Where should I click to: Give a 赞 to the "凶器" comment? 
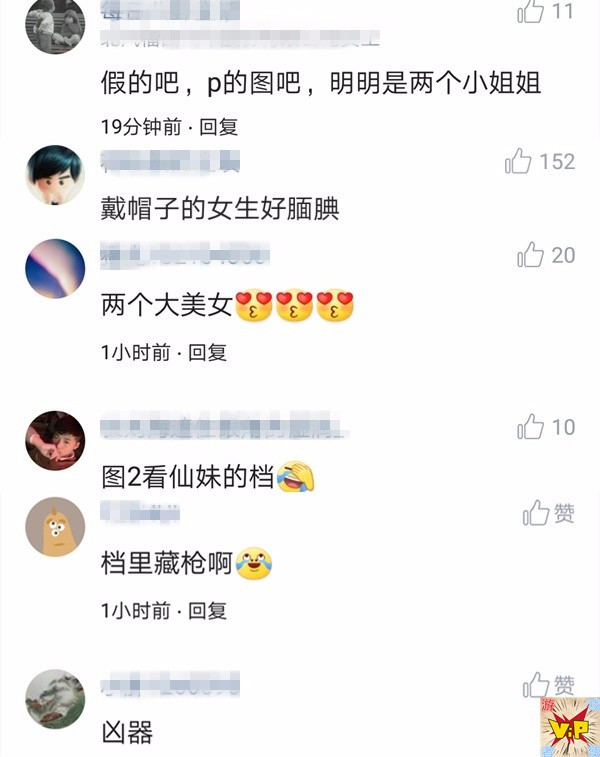[x=537, y=686]
